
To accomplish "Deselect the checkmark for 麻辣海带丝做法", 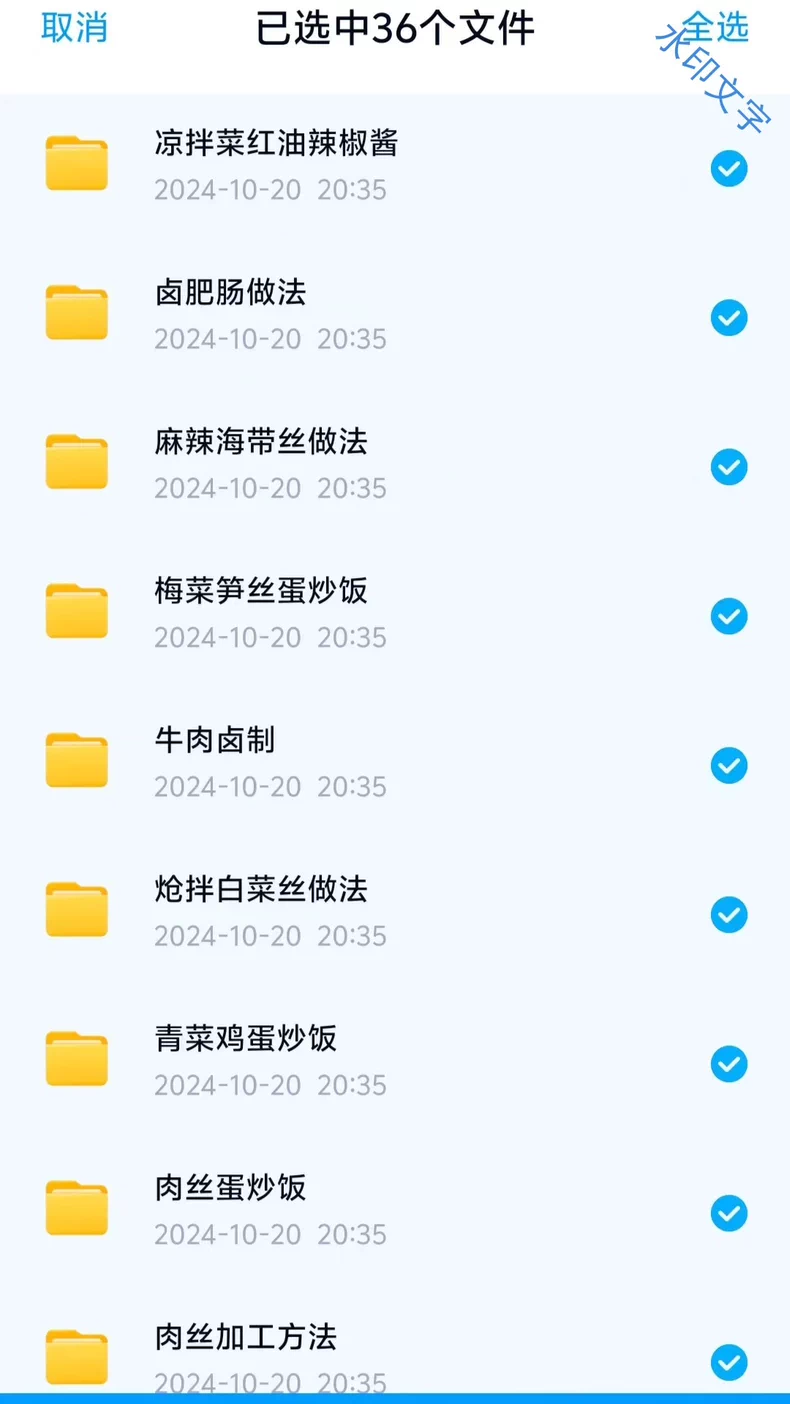I will tap(729, 467).
